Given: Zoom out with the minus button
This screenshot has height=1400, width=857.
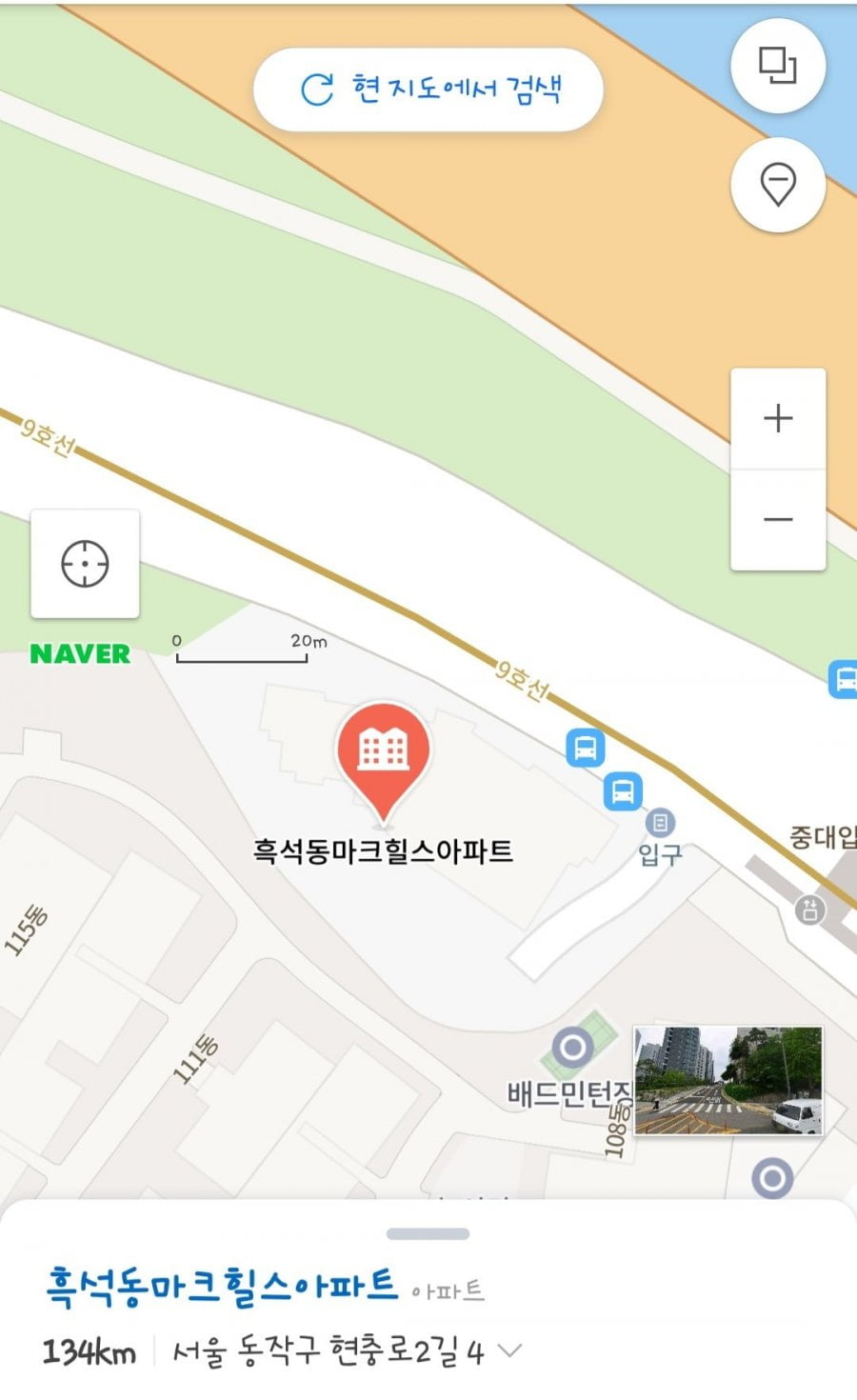Looking at the screenshot, I should tap(777, 520).
